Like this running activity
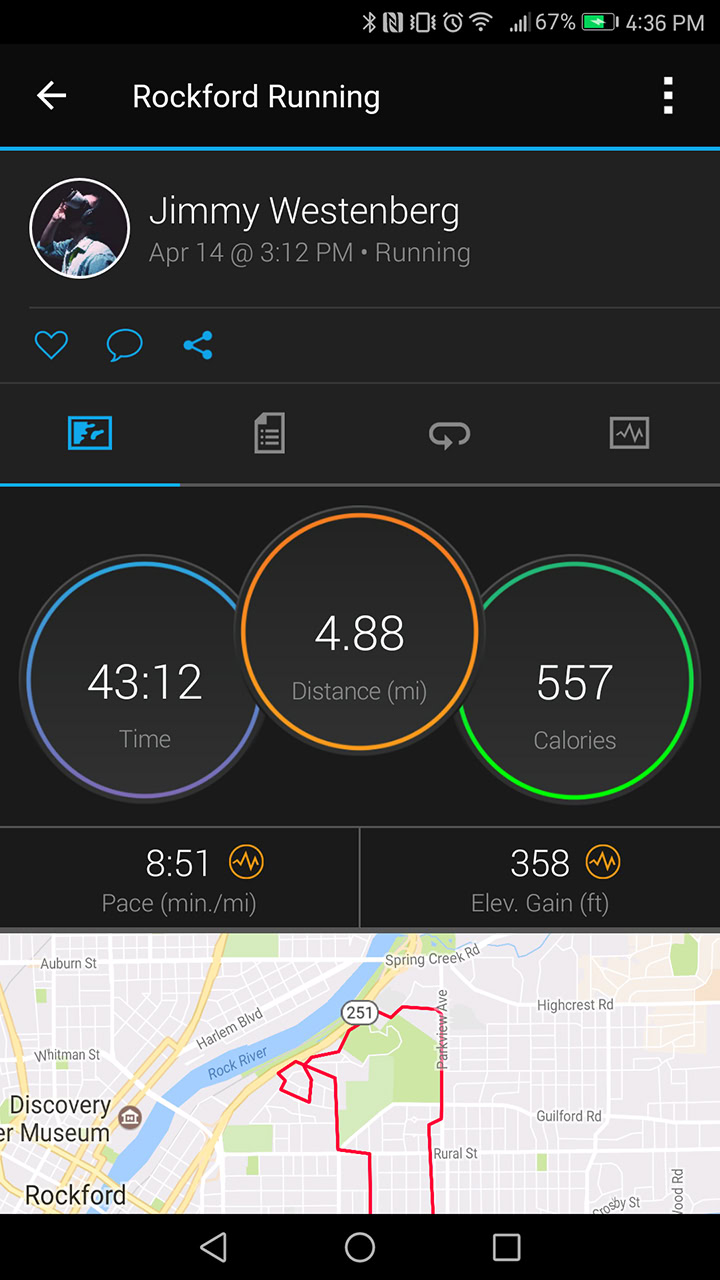 [51, 346]
